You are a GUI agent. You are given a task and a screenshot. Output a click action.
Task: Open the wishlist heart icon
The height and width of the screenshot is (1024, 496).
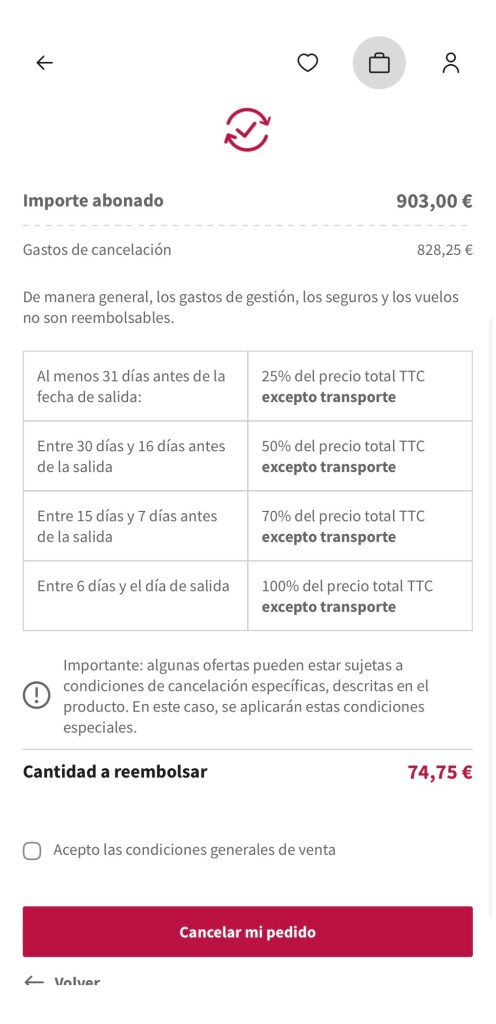307,63
